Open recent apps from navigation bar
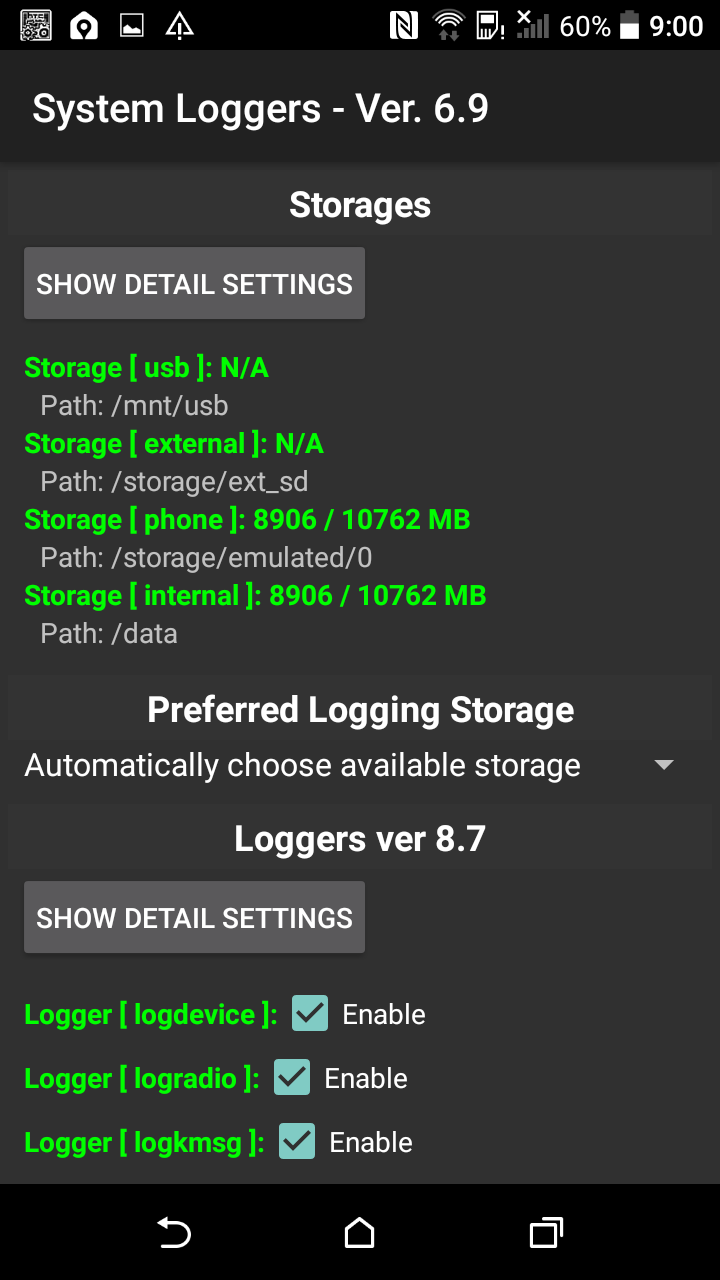 546,1232
